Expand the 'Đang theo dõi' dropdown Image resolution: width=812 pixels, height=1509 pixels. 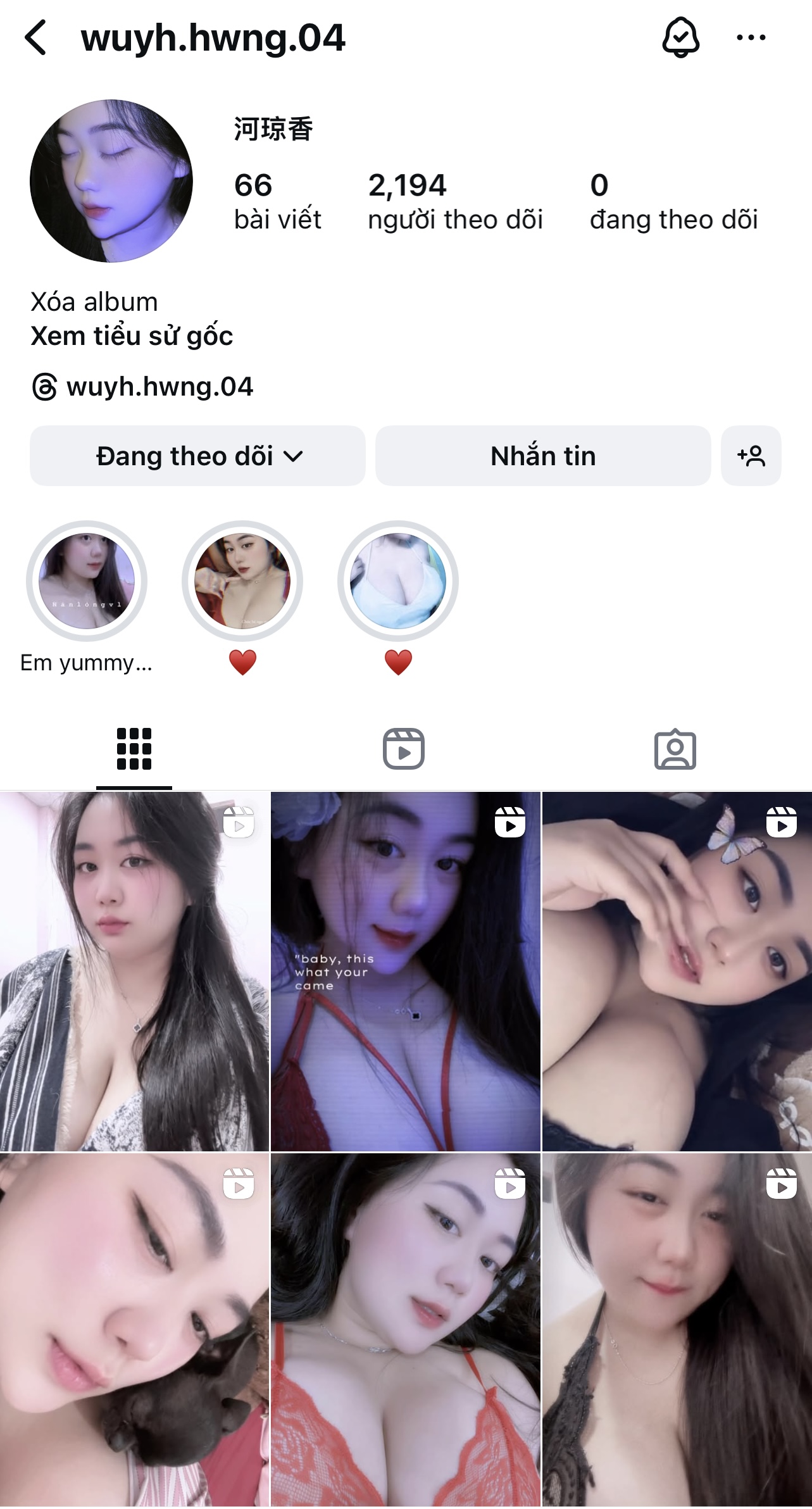[197, 456]
